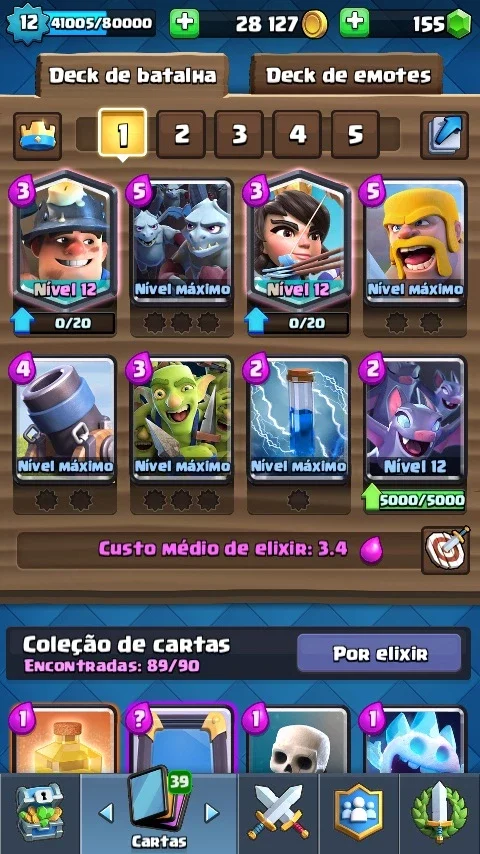Open the crown tower skins button
This screenshot has height=854, width=480.
click(x=37, y=136)
